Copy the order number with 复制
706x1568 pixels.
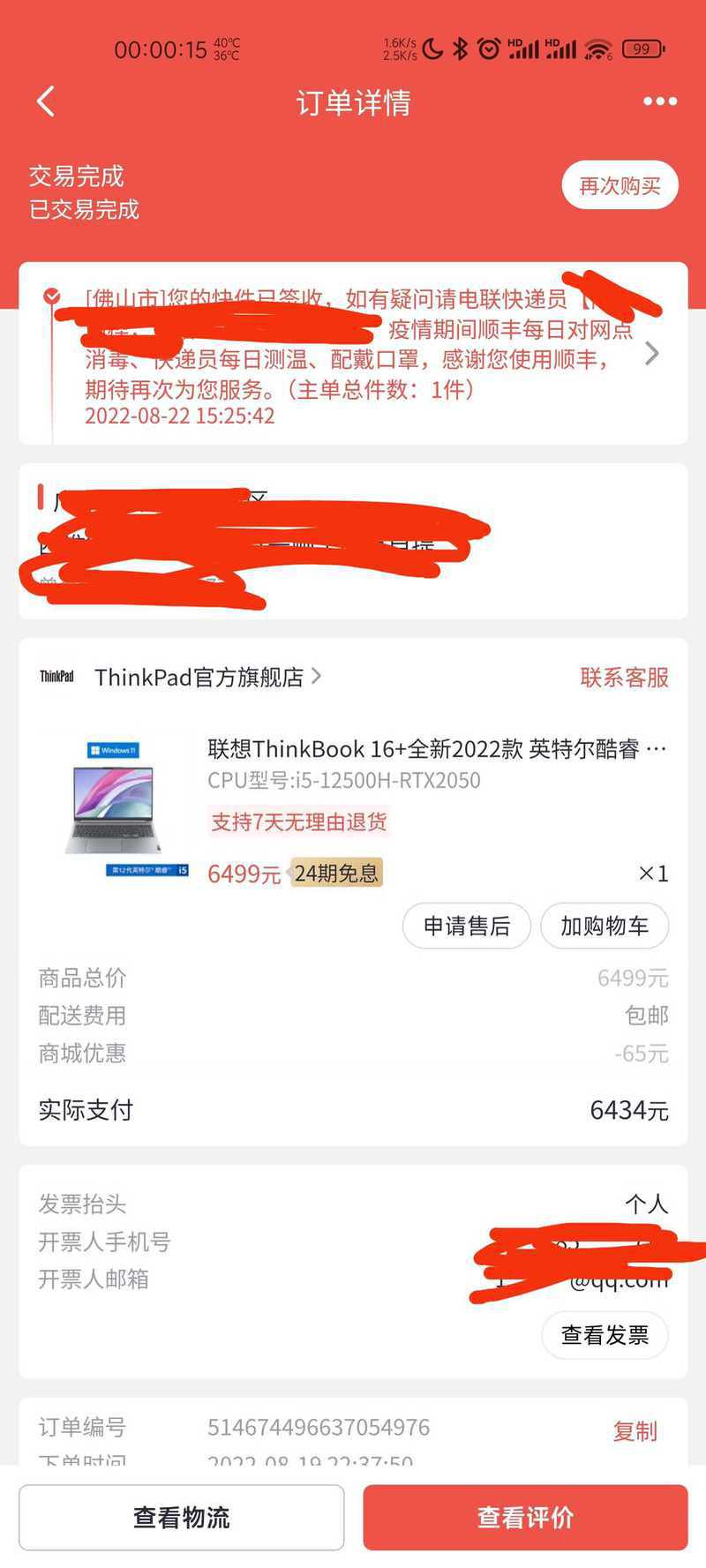tap(635, 1431)
